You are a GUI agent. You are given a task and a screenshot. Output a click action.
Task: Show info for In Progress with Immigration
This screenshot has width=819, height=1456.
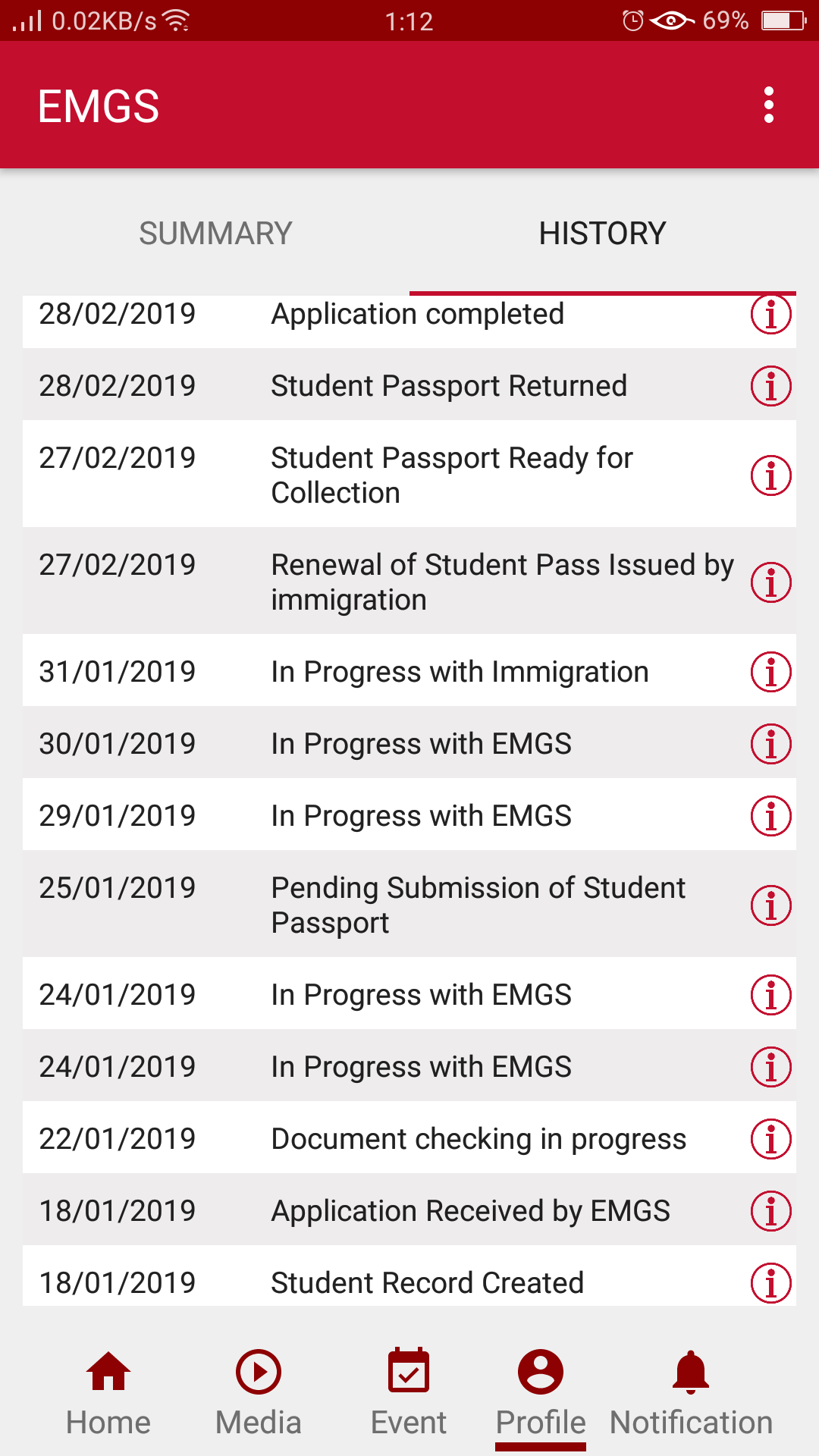tap(770, 672)
